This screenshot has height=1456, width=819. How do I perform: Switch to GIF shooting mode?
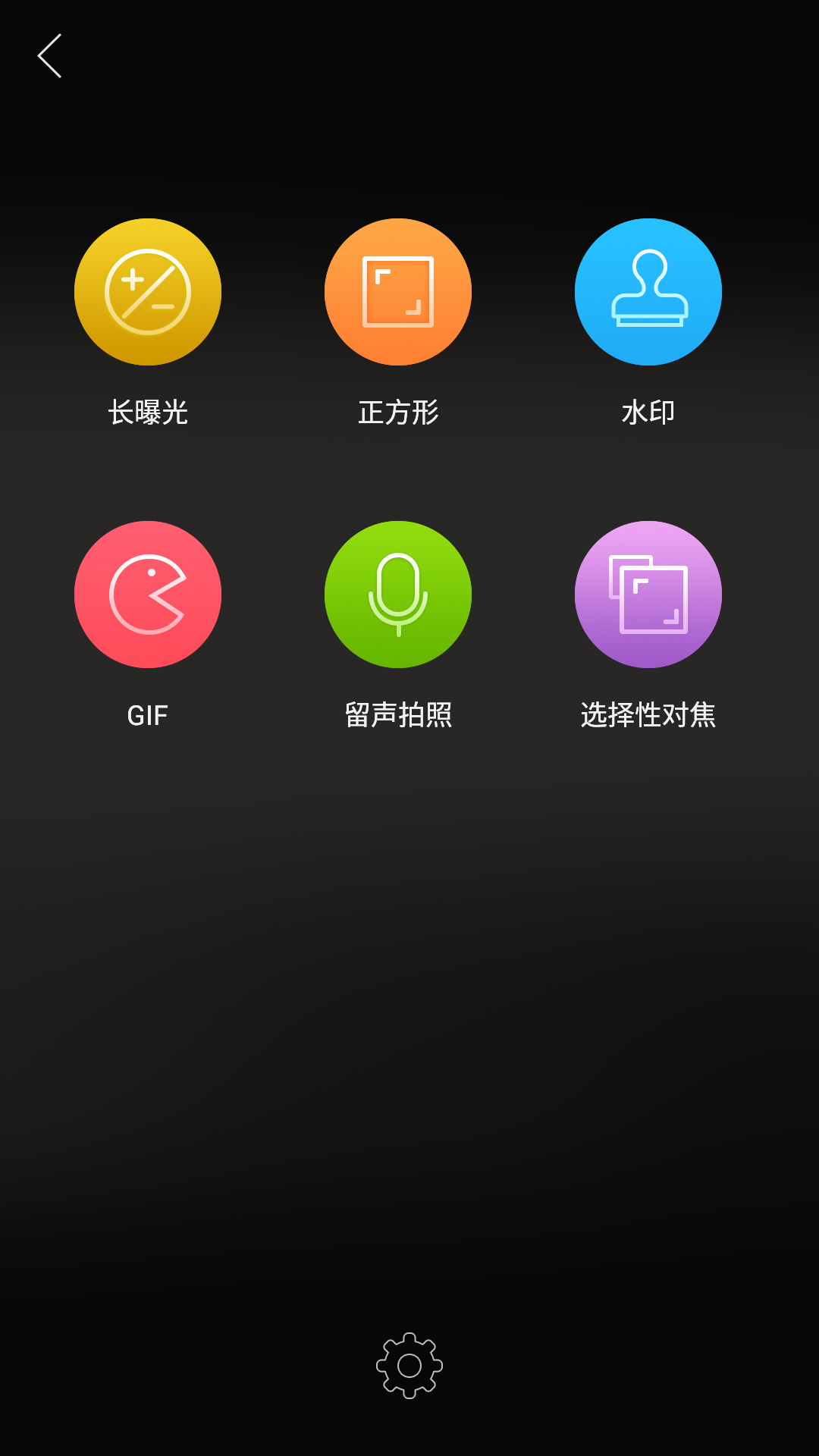(x=148, y=595)
